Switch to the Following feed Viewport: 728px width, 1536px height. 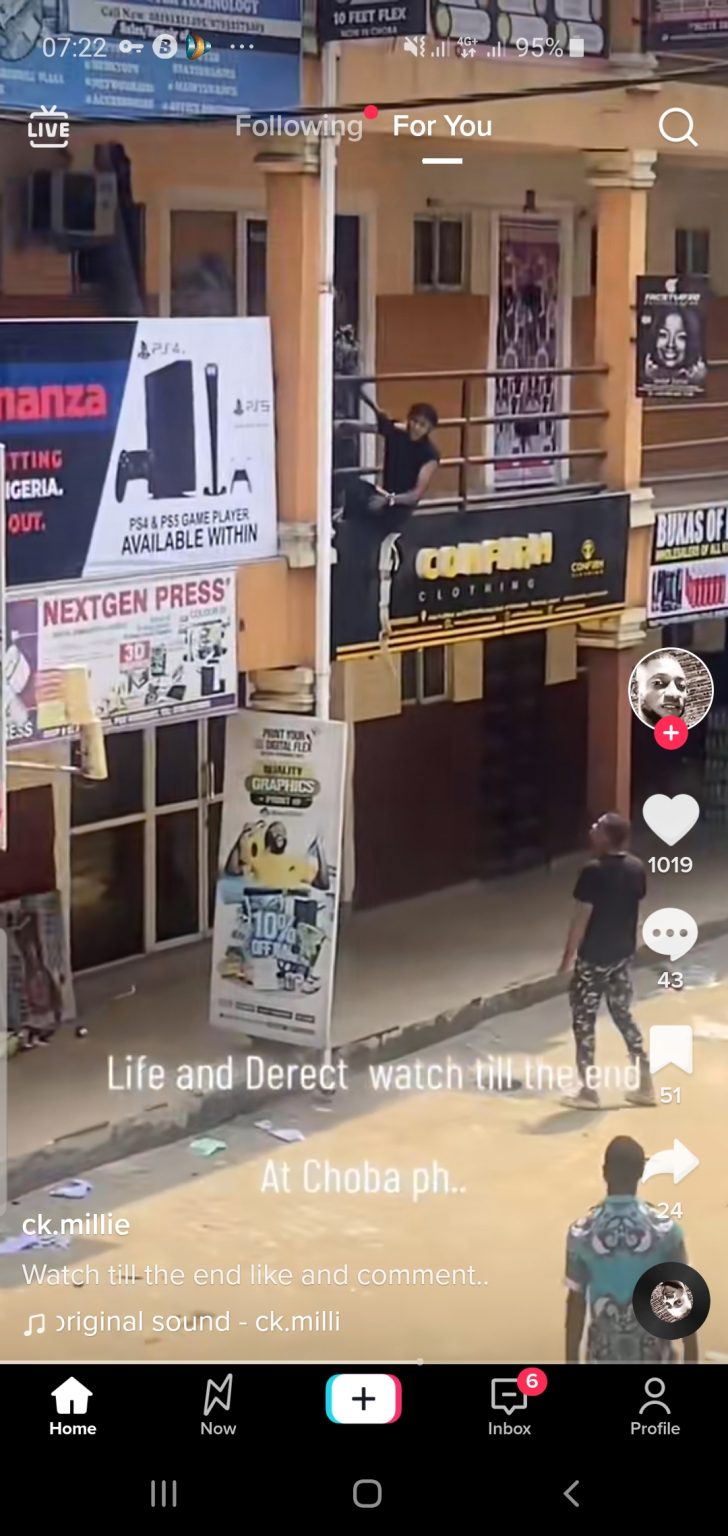tap(298, 126)
